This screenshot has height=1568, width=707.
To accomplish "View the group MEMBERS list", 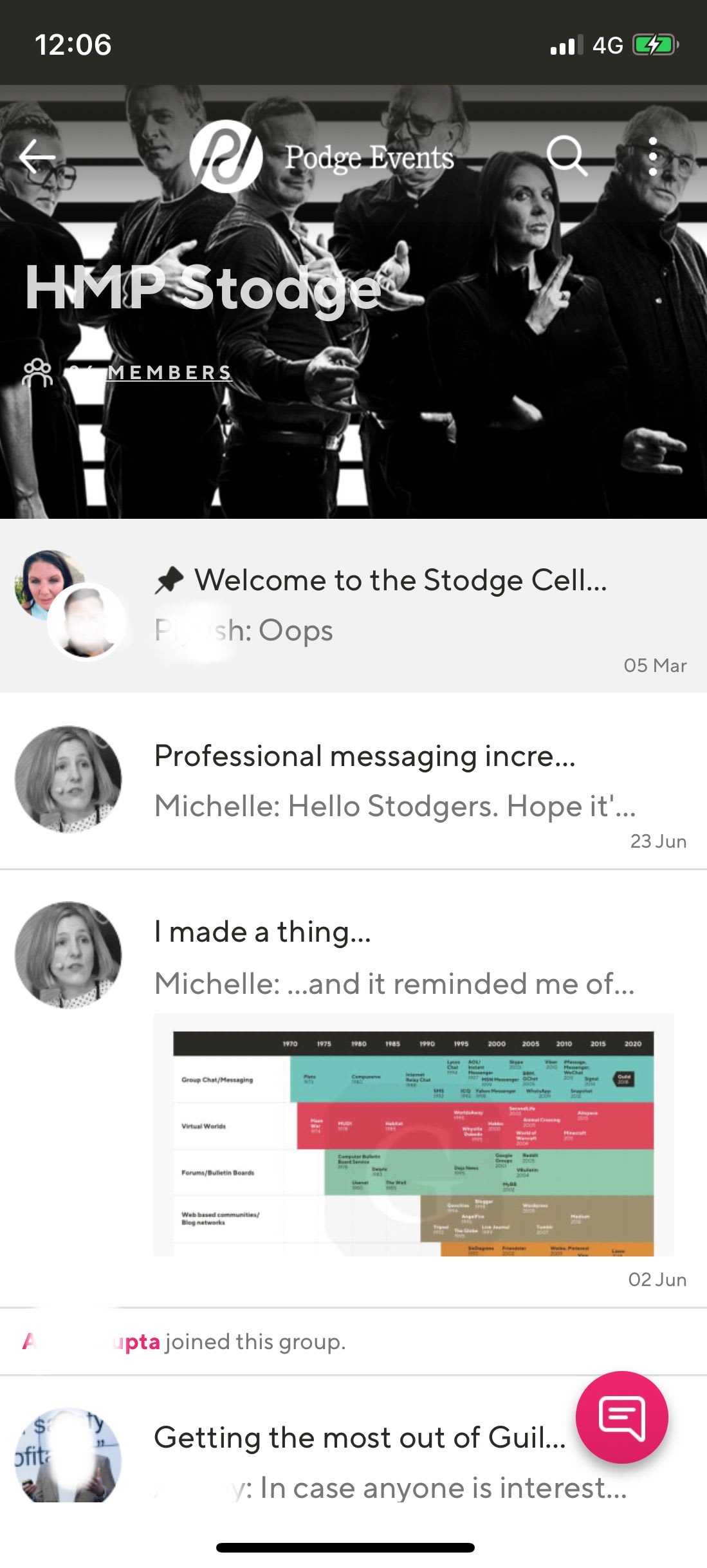I will coord(127,372).
